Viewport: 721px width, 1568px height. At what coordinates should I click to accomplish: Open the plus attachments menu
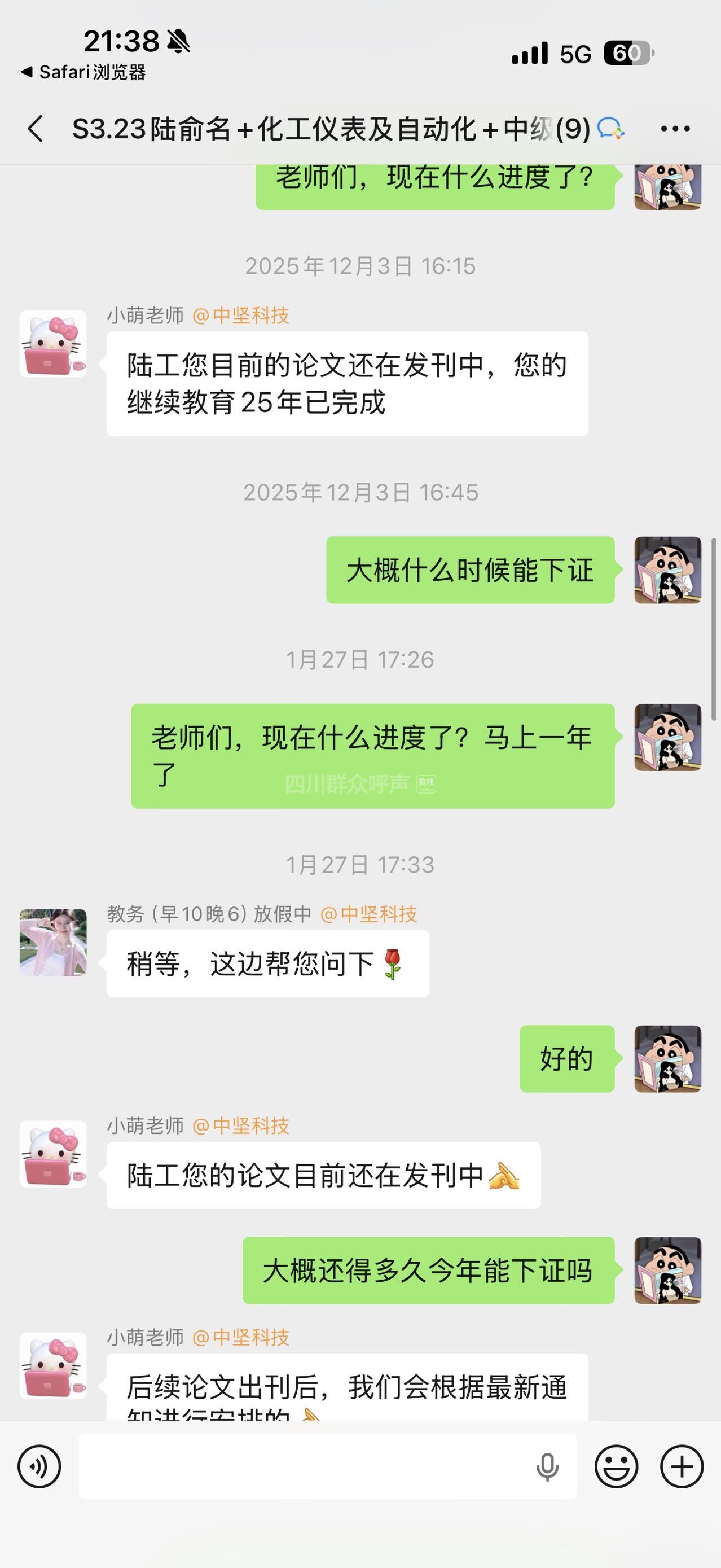pyautogui.click(x=682, y=1466)
